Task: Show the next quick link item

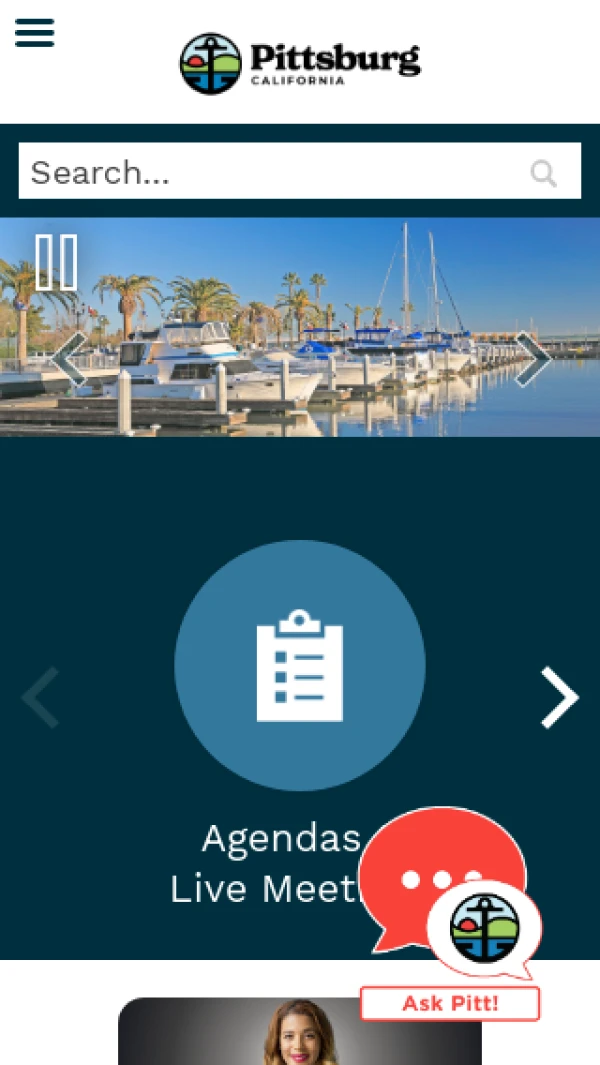Action: tap(559, 697)
